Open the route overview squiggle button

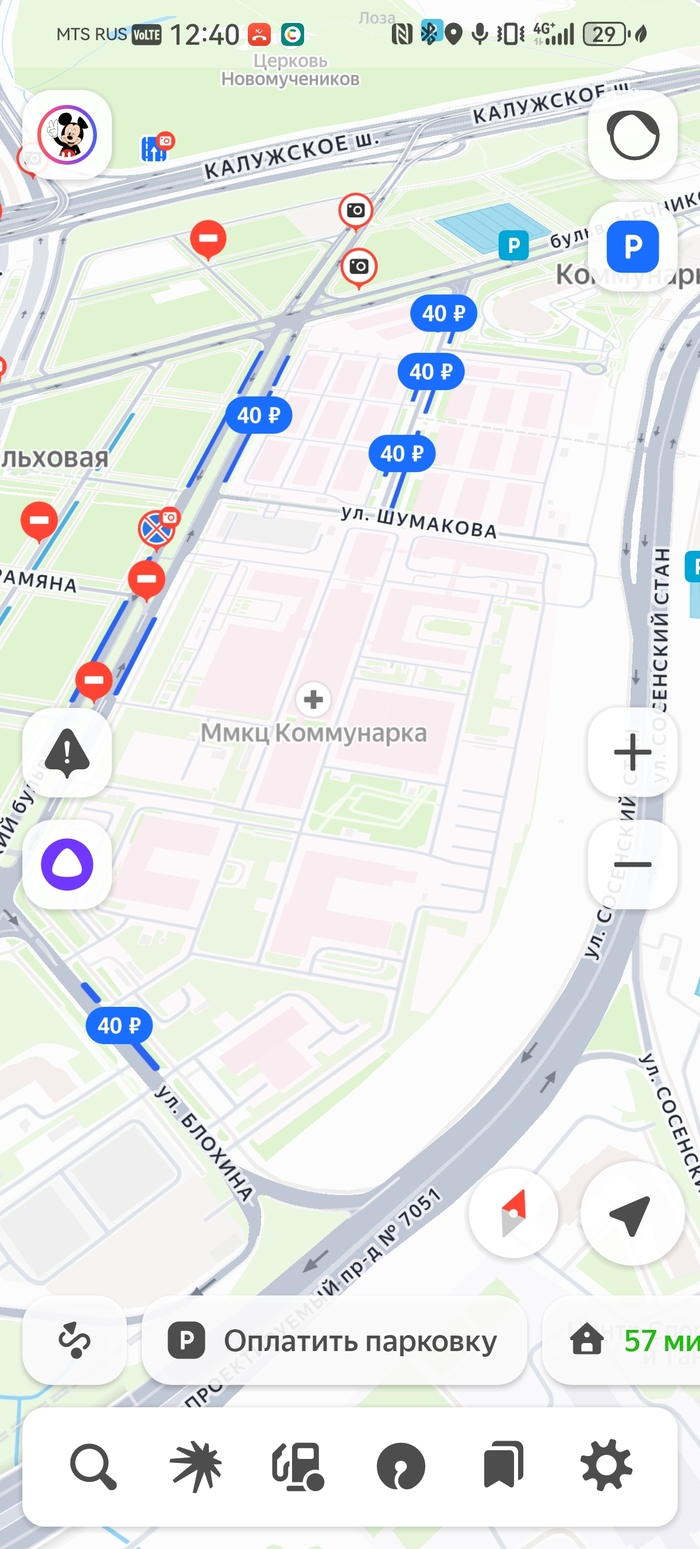click(x=75, y=1340)
